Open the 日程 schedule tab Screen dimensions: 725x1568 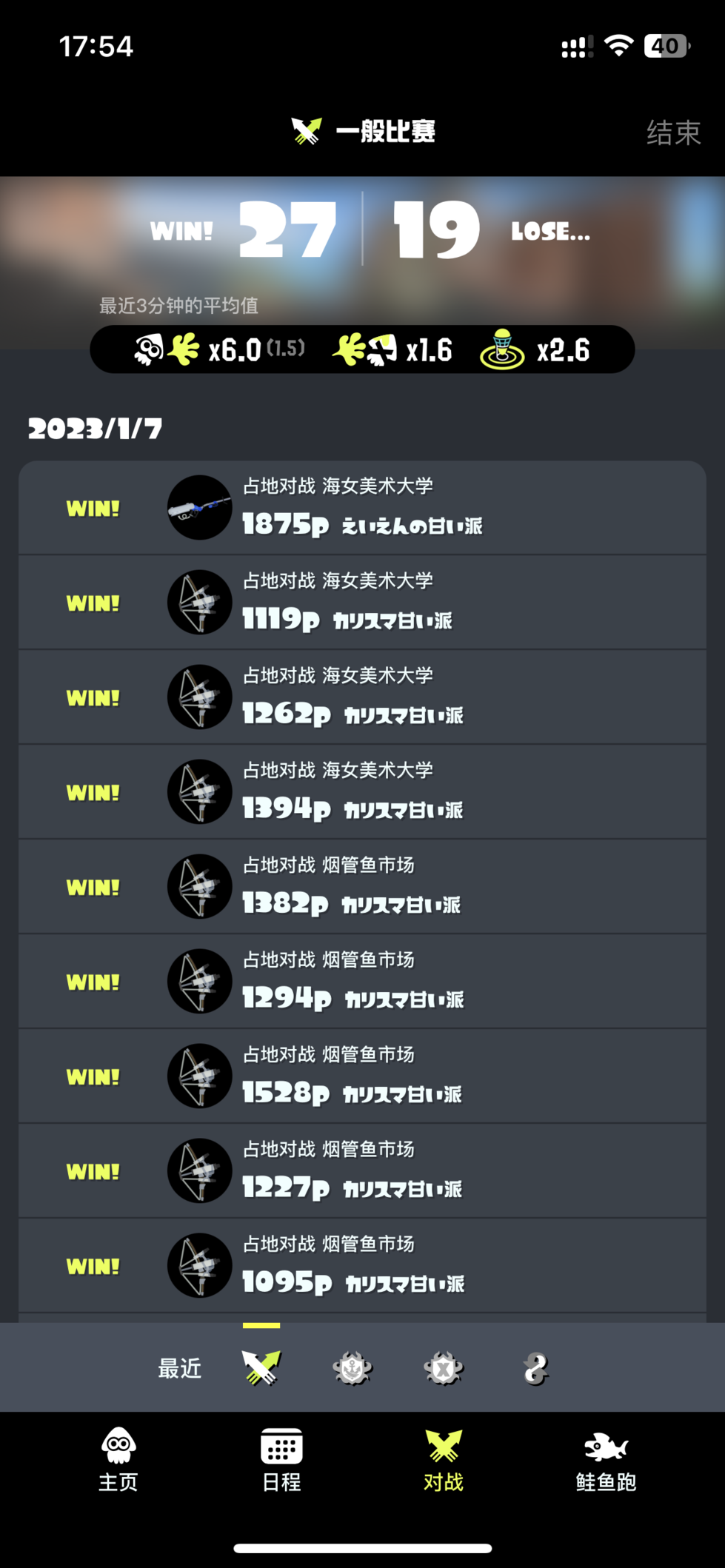pos(281,1458)
